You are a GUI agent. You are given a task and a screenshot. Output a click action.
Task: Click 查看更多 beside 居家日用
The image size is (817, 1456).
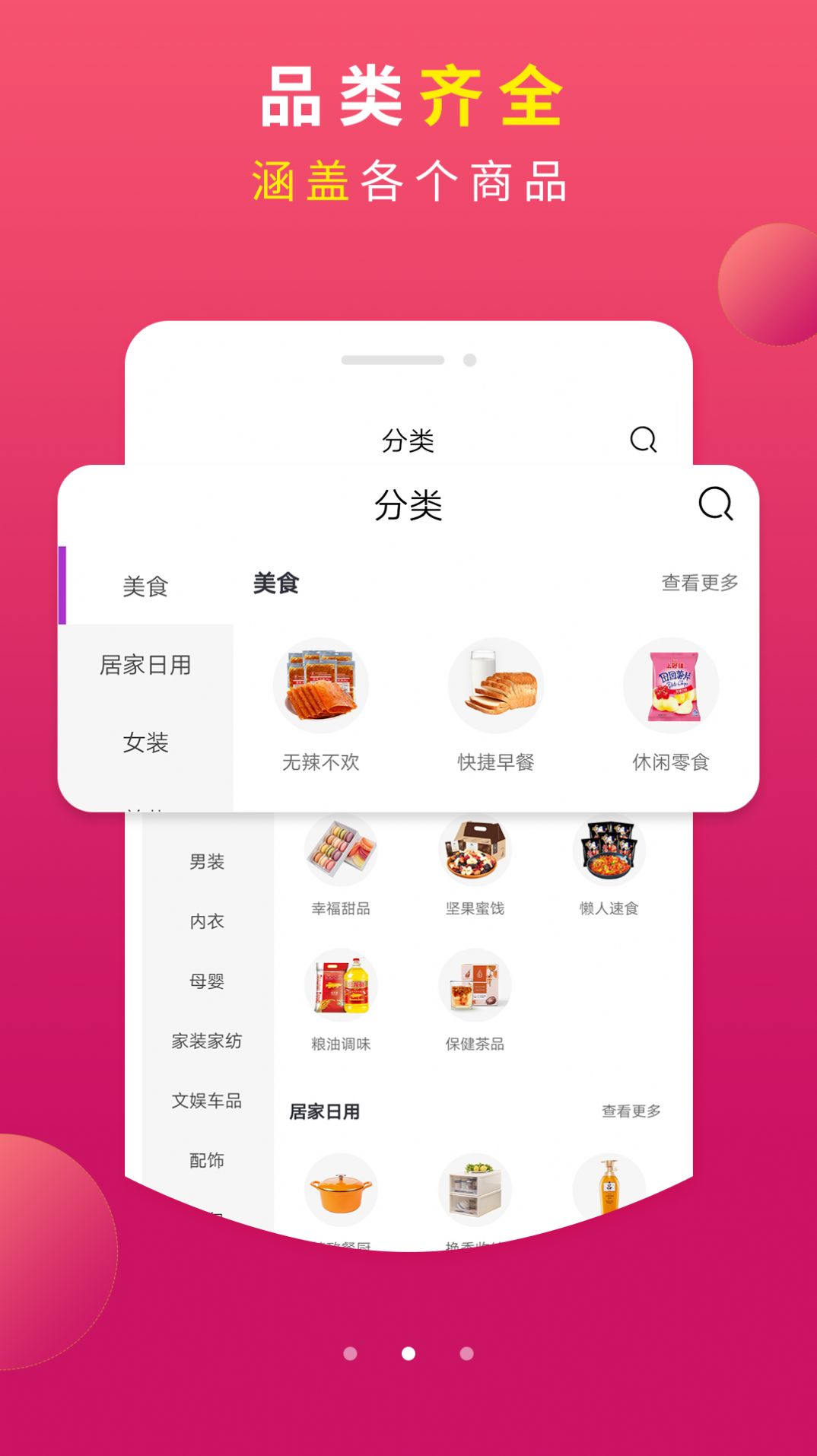tap(630, 1111)
